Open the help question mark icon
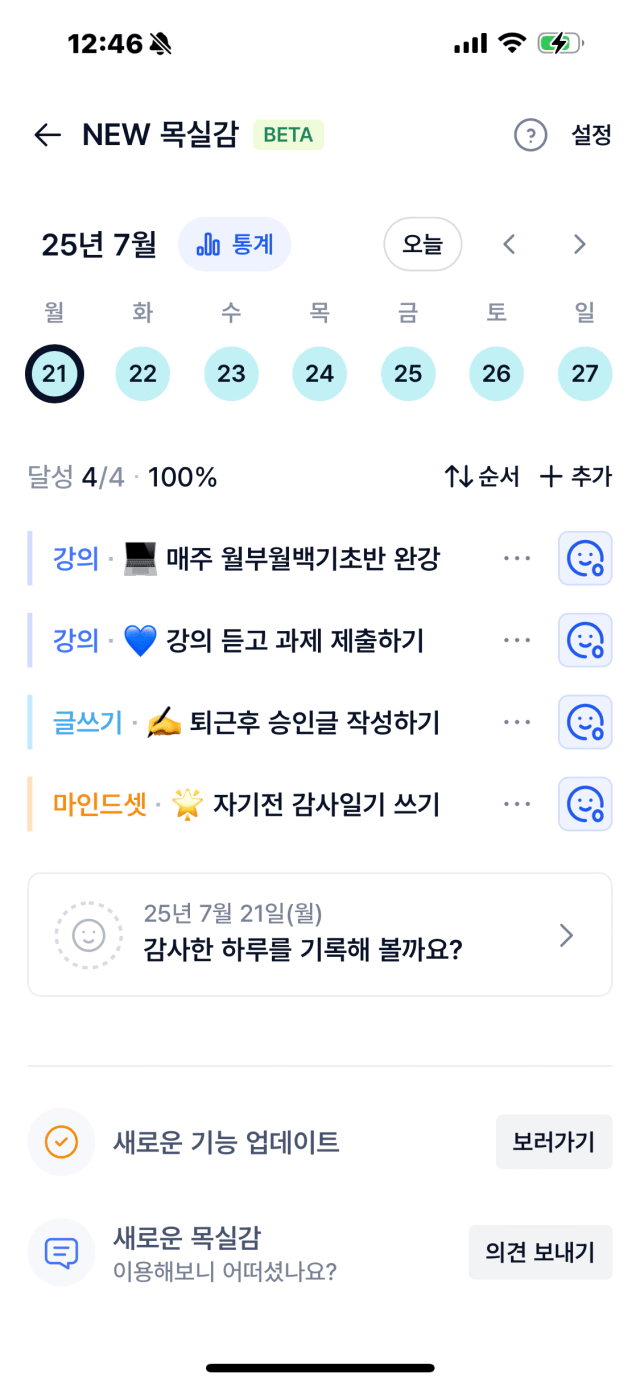The image size is (640, 1386). coord(530,135)
